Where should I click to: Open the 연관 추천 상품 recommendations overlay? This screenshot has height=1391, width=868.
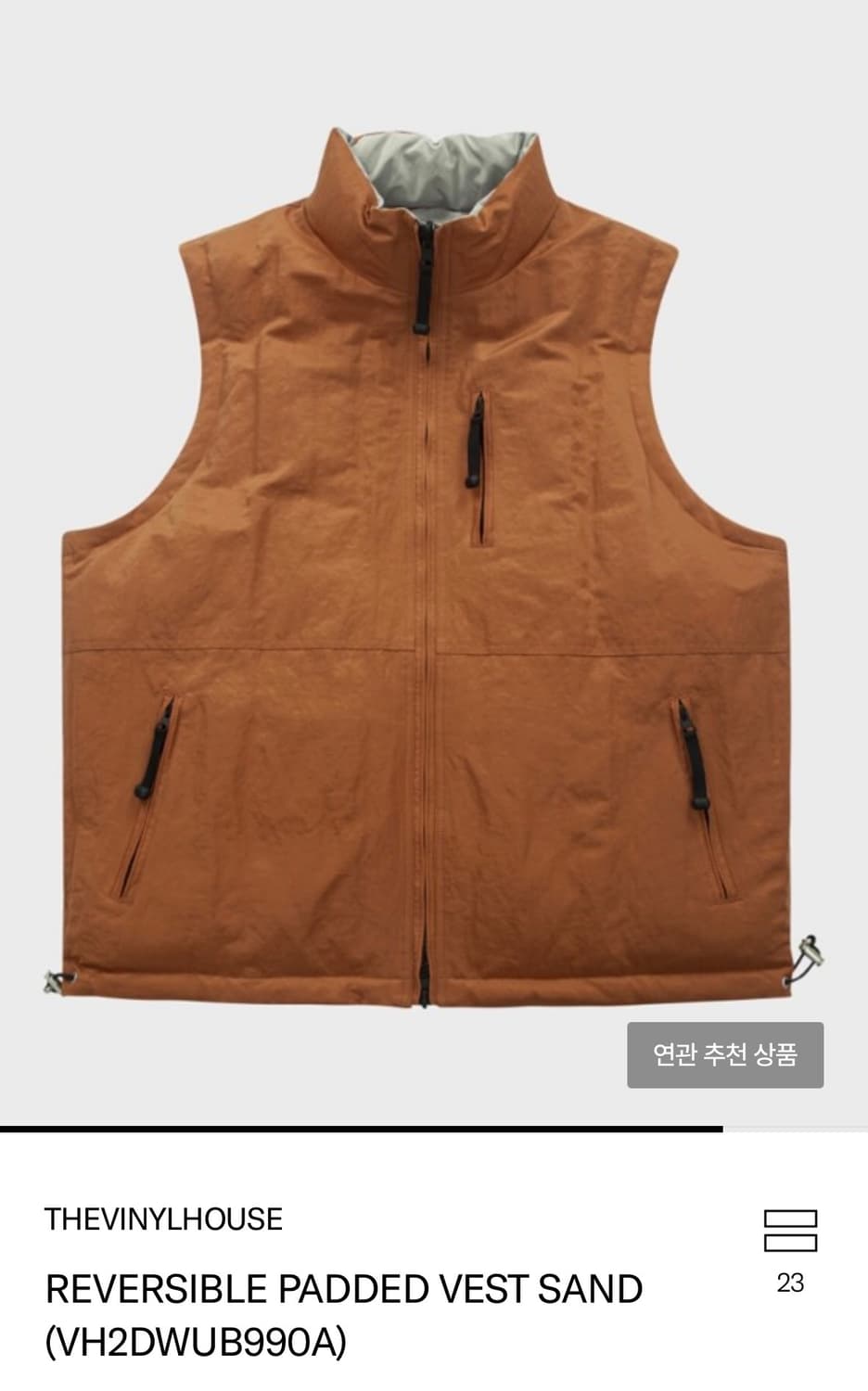click(726, 1053)
